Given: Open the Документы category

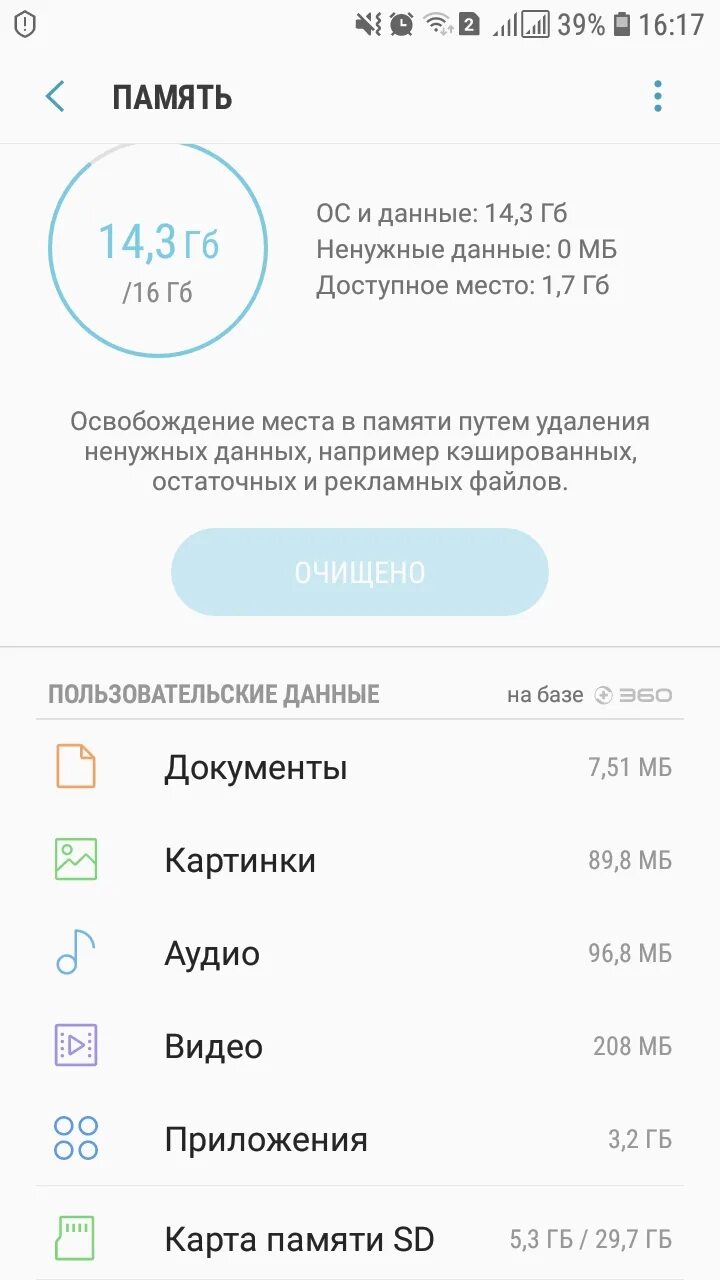Looking at the screenshot, I should (360, 768).
